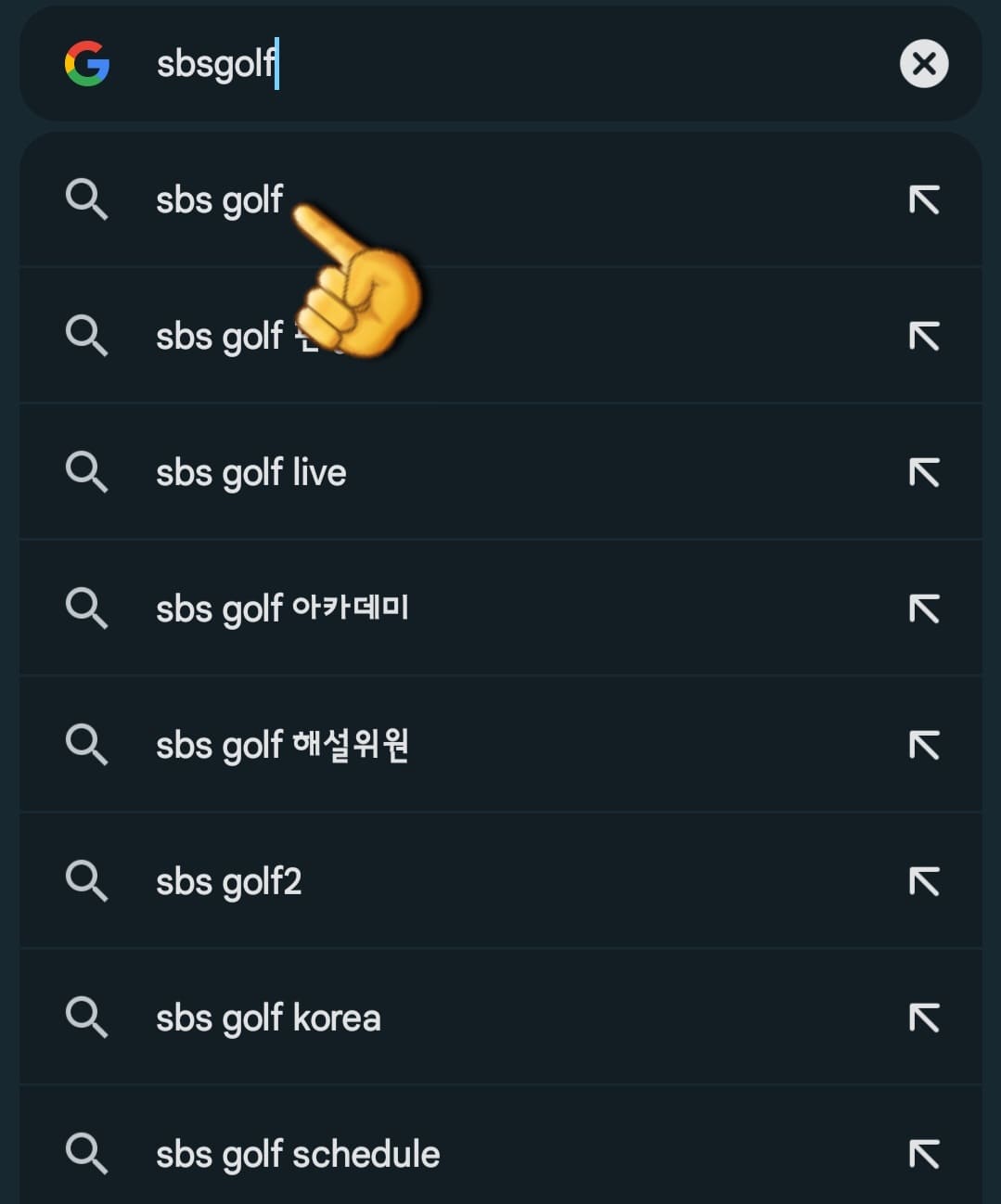Clear the search query with the X icon
The width and height of the screenshot is (1001, 1204).
[923, 64]
